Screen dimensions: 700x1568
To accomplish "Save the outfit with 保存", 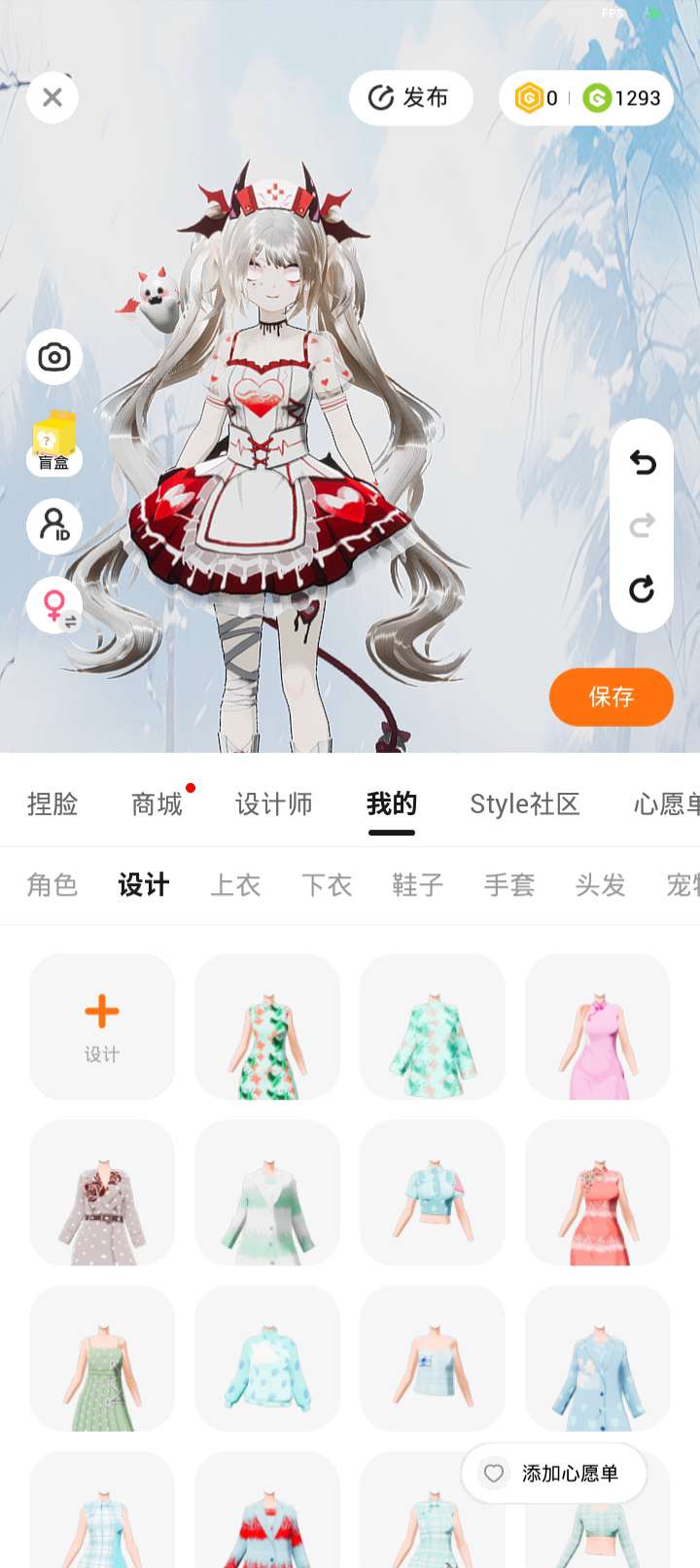I will coord(611,696).
